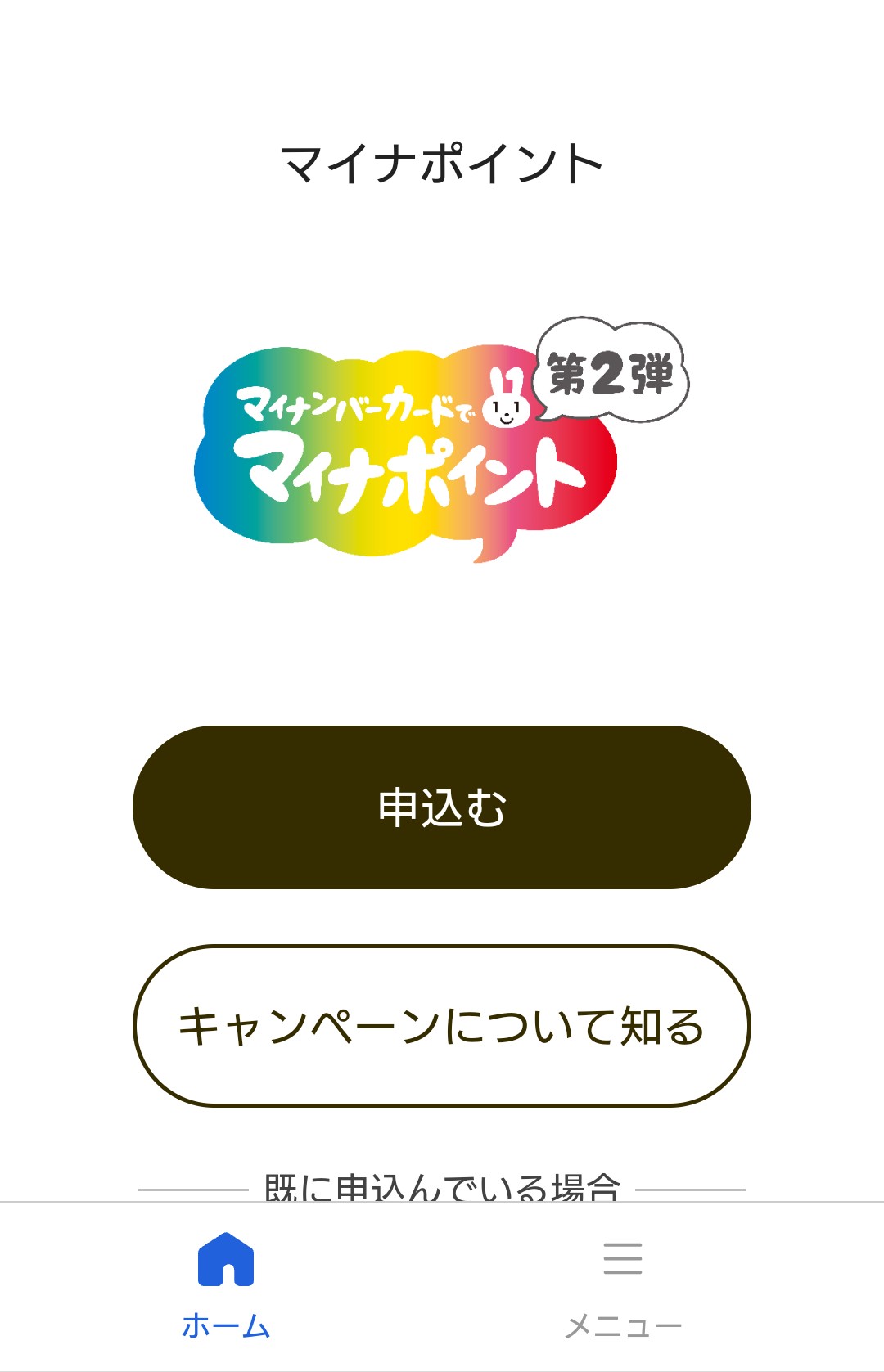Image resolution: width=884 pixels, height=1372 pixels.
Task: Tap the 申込む button
Action: point(442,807)
